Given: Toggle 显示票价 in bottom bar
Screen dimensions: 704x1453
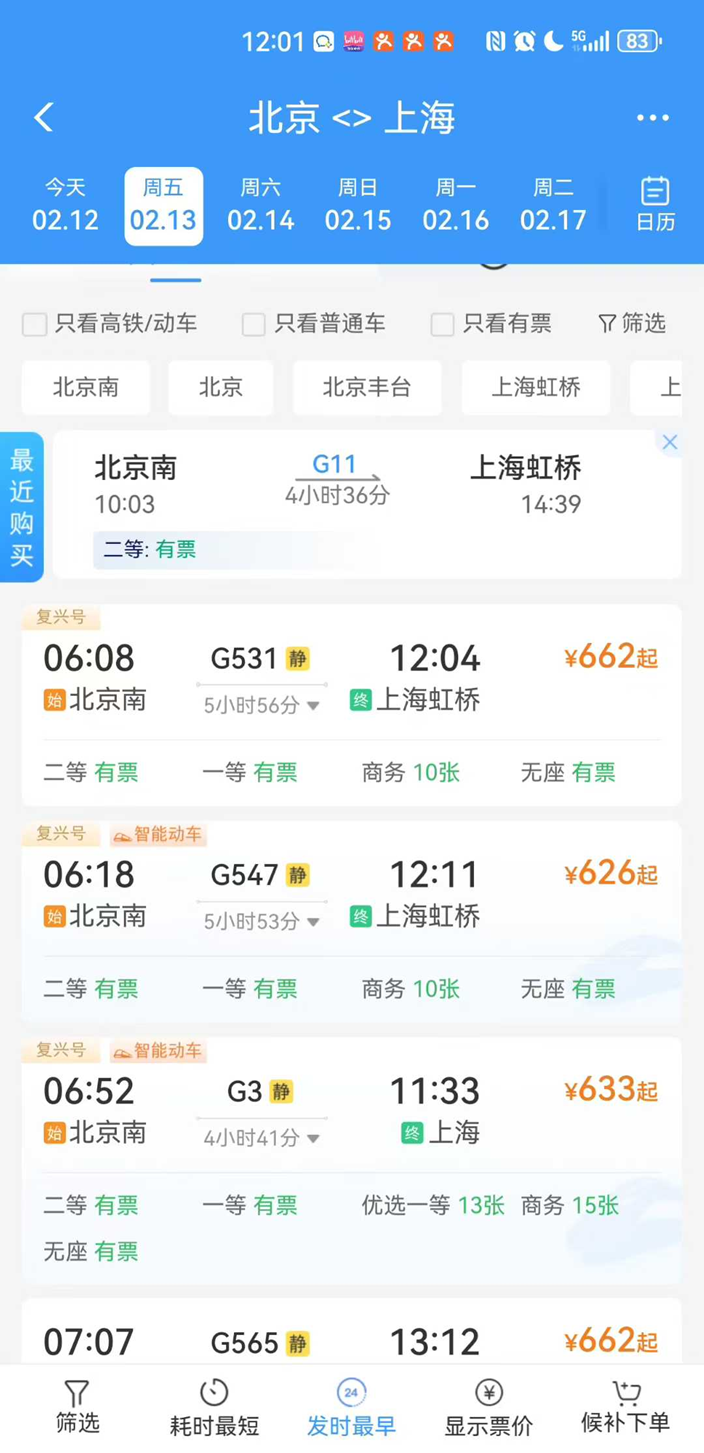Looking at the screenshot, I should 488,1407.
